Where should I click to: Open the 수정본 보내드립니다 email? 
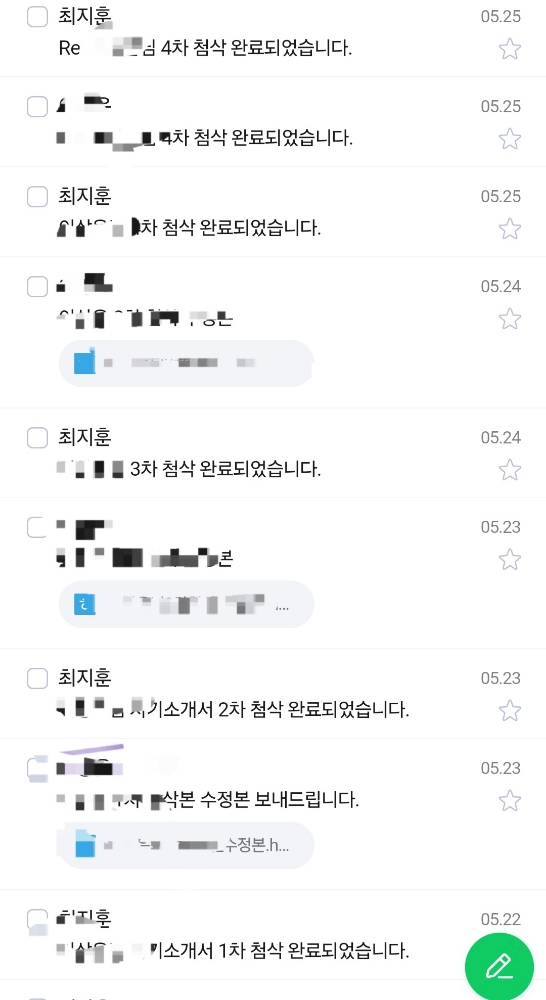(x=273, y=814)
